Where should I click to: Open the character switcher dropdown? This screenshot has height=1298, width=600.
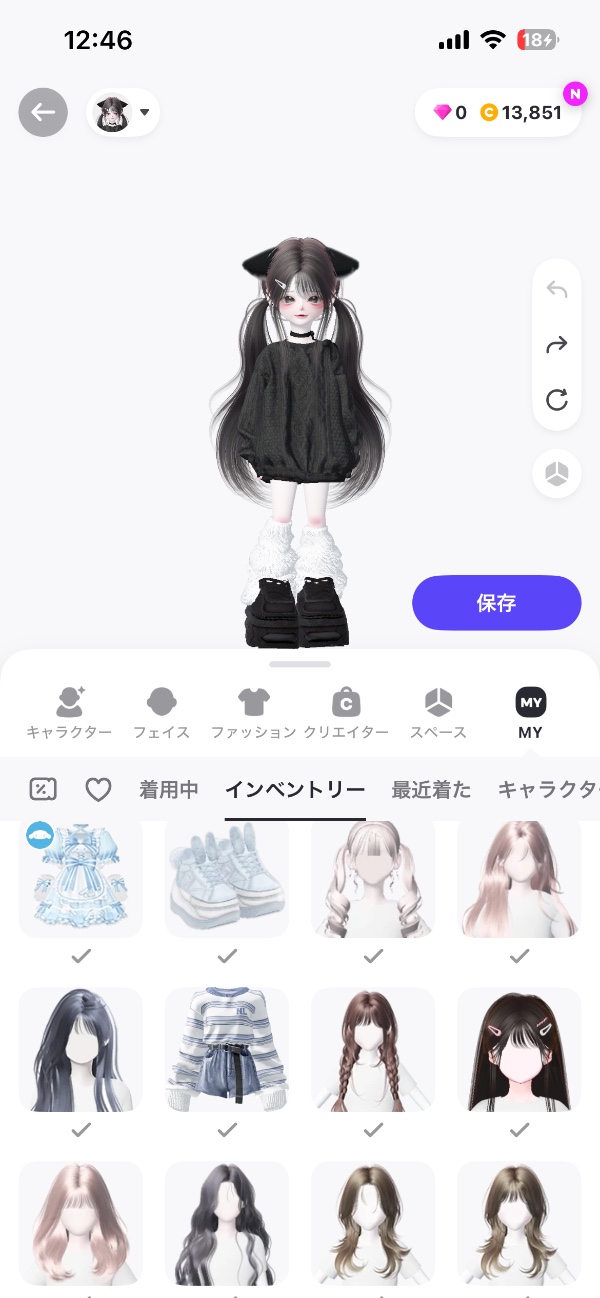[123, 113]
